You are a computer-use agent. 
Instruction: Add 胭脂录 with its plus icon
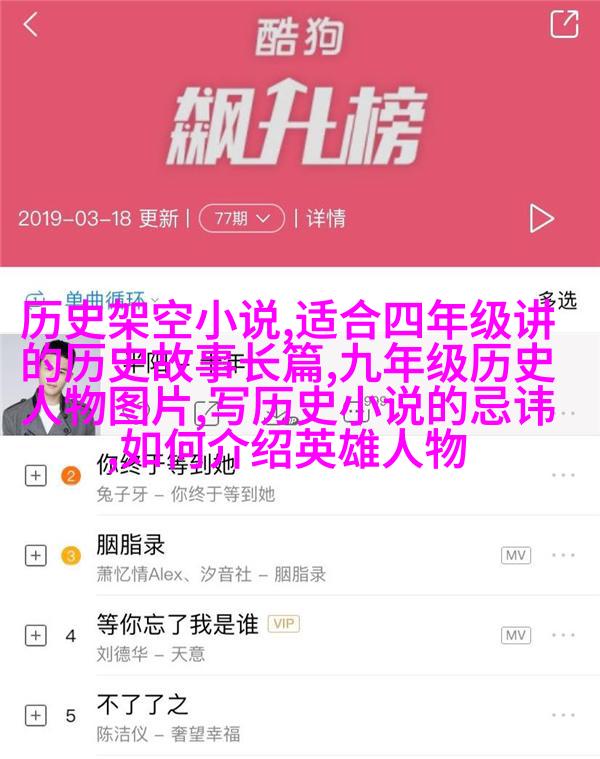pyautogui.click(x=34, y=555)
